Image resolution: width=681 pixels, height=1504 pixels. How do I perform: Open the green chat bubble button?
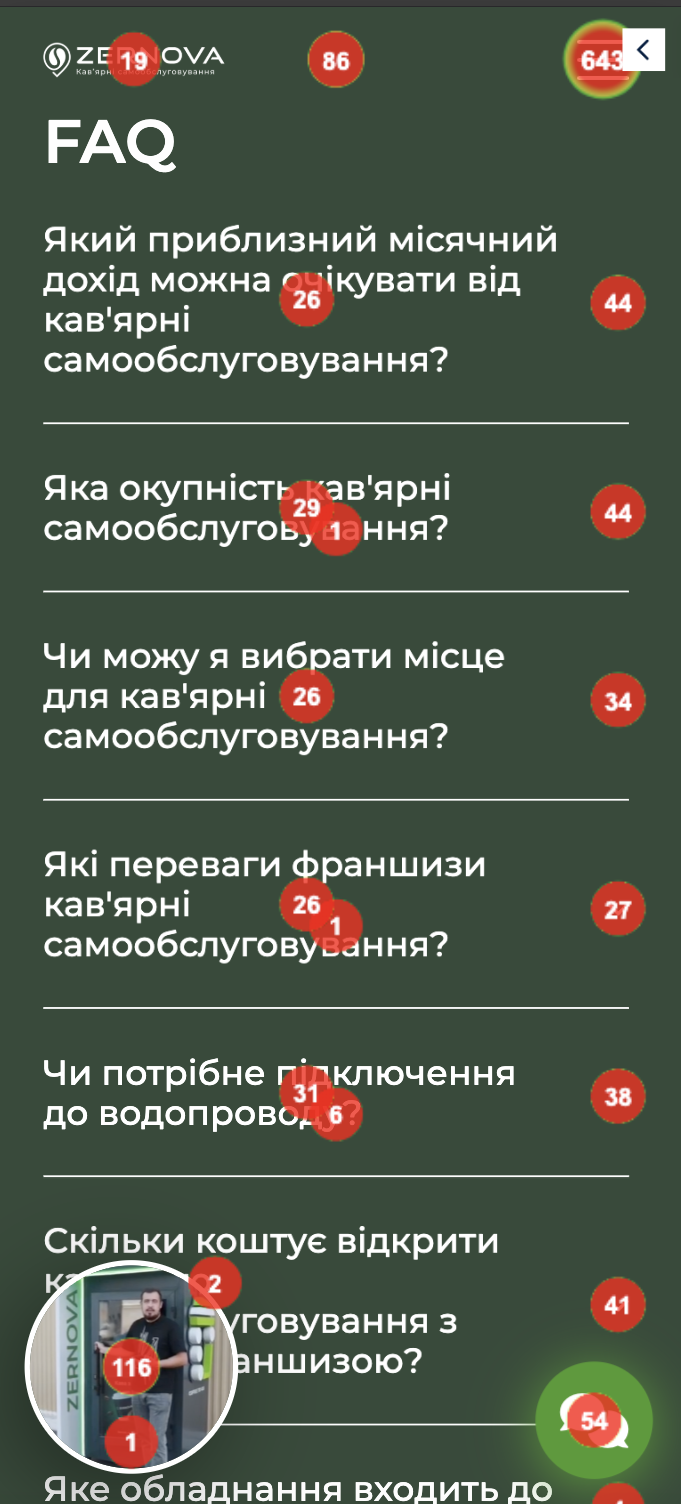coord(594,1420)
